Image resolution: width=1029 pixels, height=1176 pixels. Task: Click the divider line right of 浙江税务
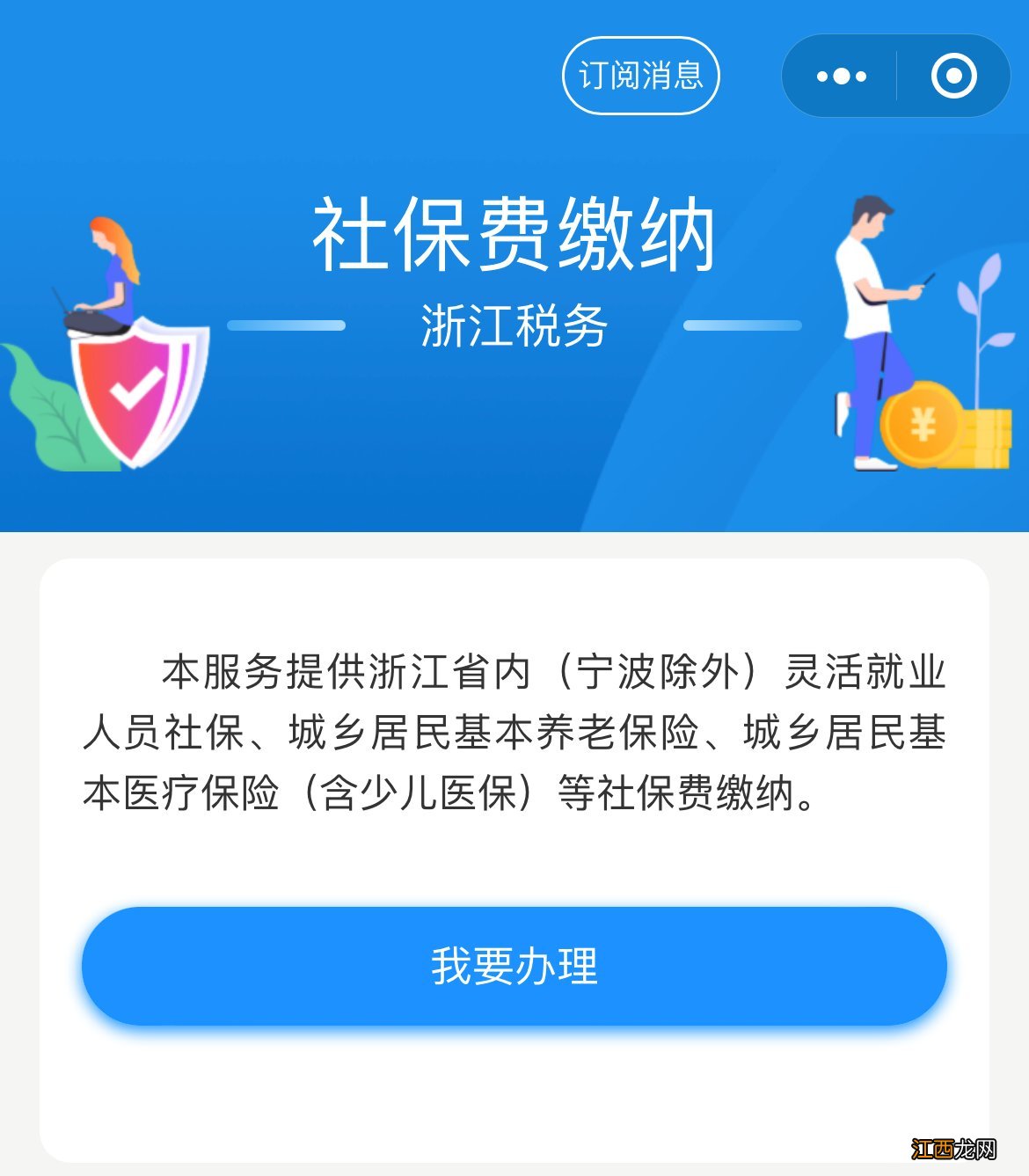[743, 324]
